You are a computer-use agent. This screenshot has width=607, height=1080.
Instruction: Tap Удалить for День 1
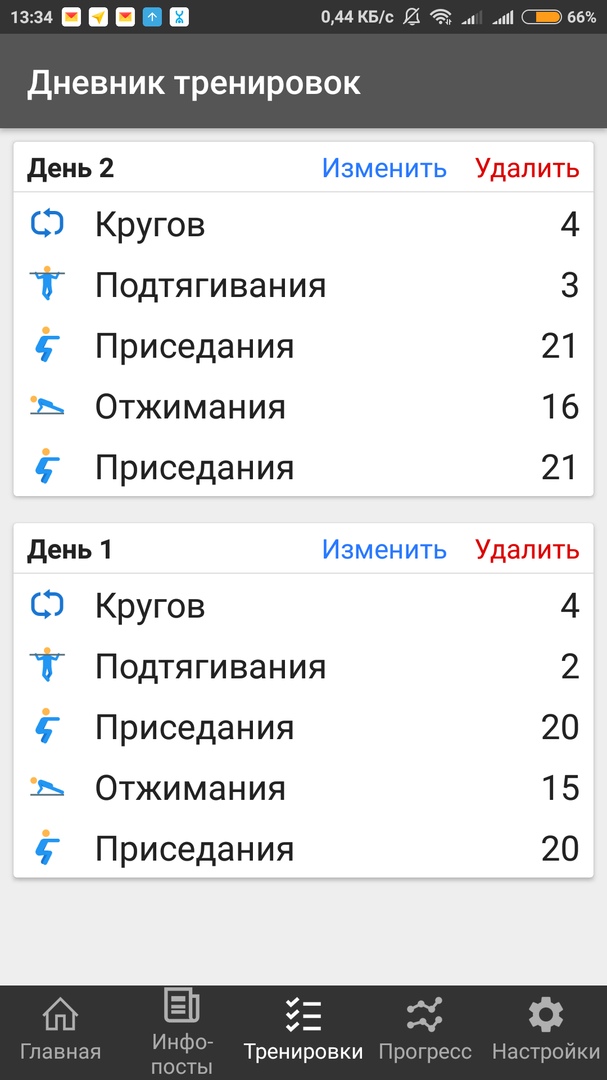[x=527, y=549]
